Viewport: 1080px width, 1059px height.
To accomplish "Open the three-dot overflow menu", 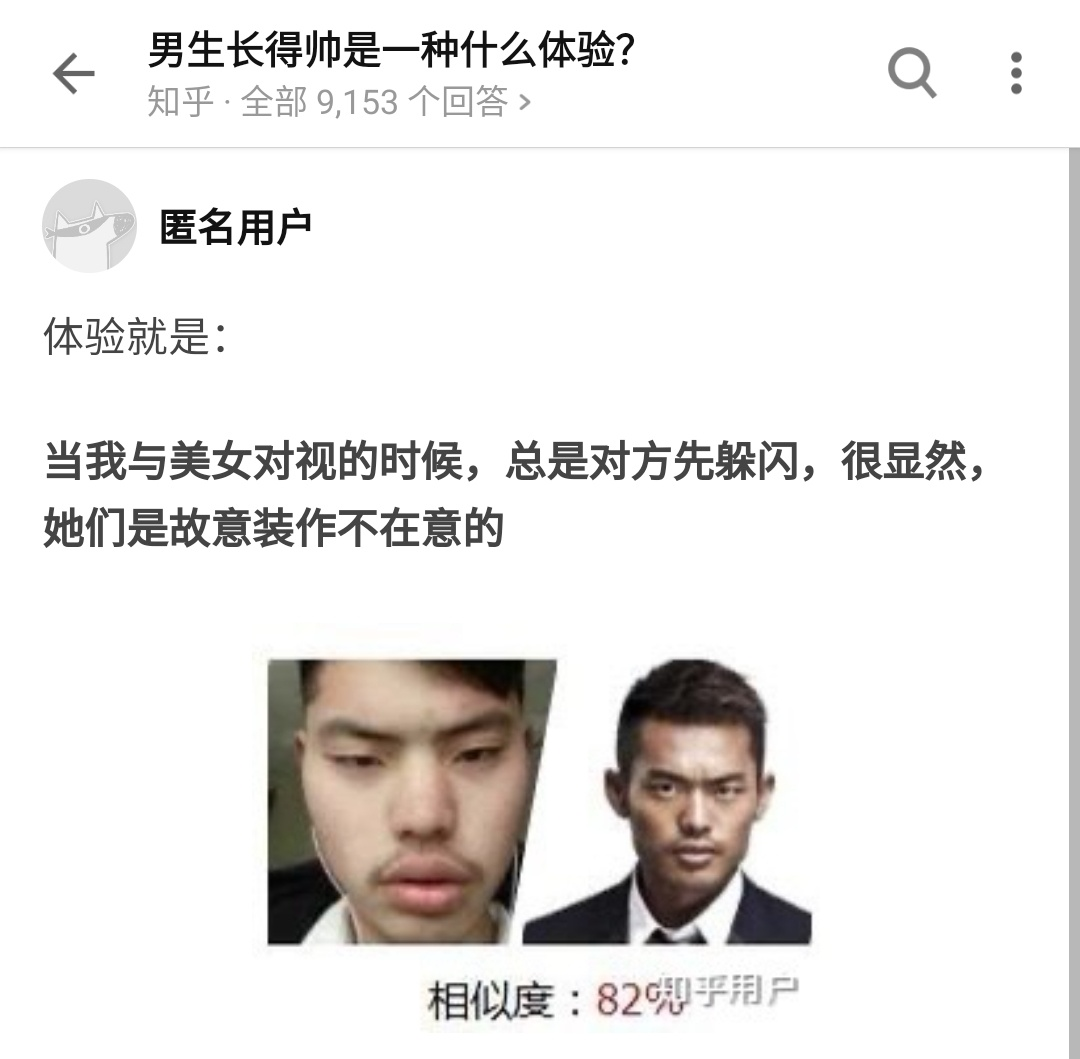I will [x=1016, y=73].
